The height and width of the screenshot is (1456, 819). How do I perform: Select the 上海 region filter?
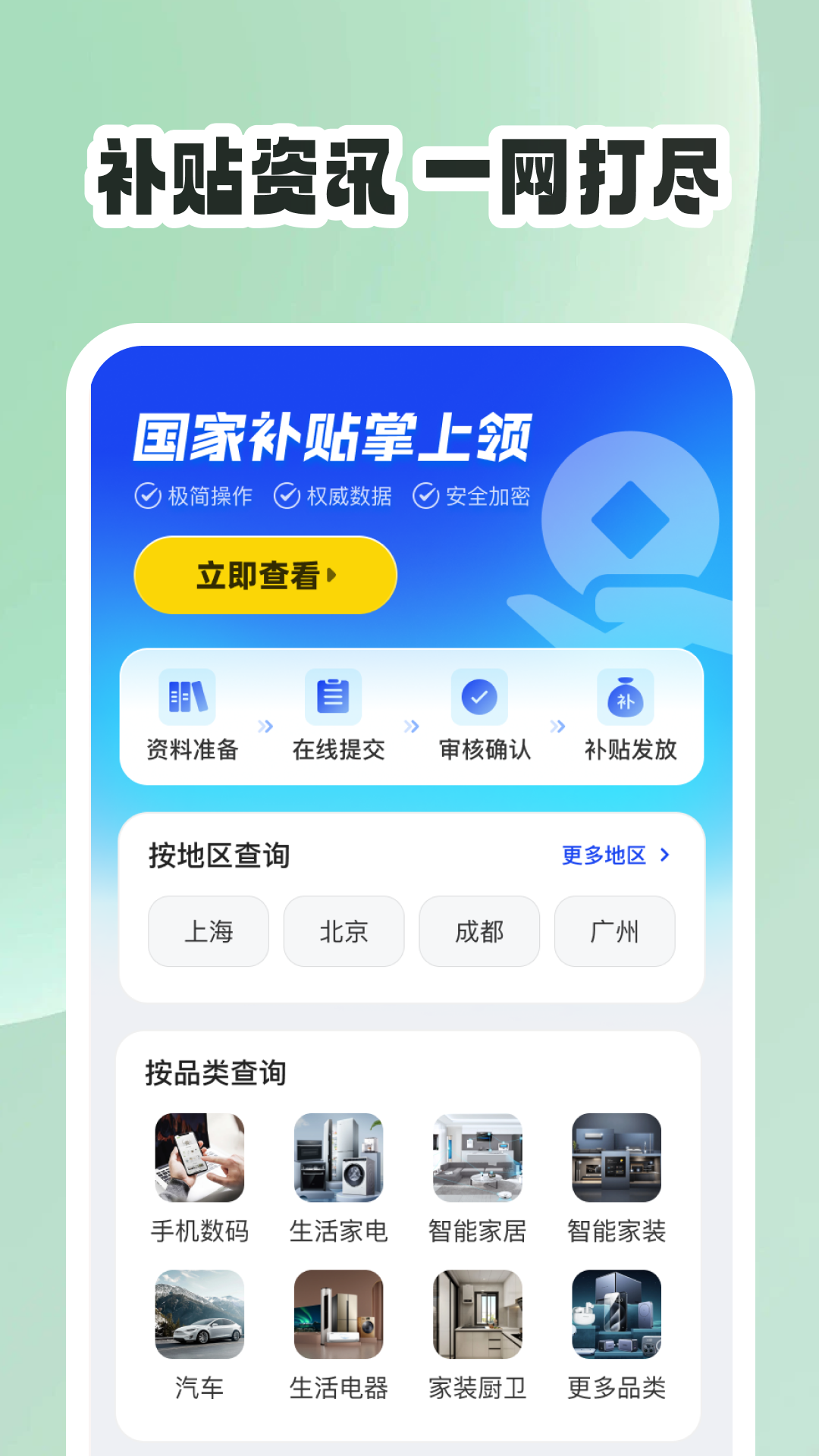pos(209,931)
